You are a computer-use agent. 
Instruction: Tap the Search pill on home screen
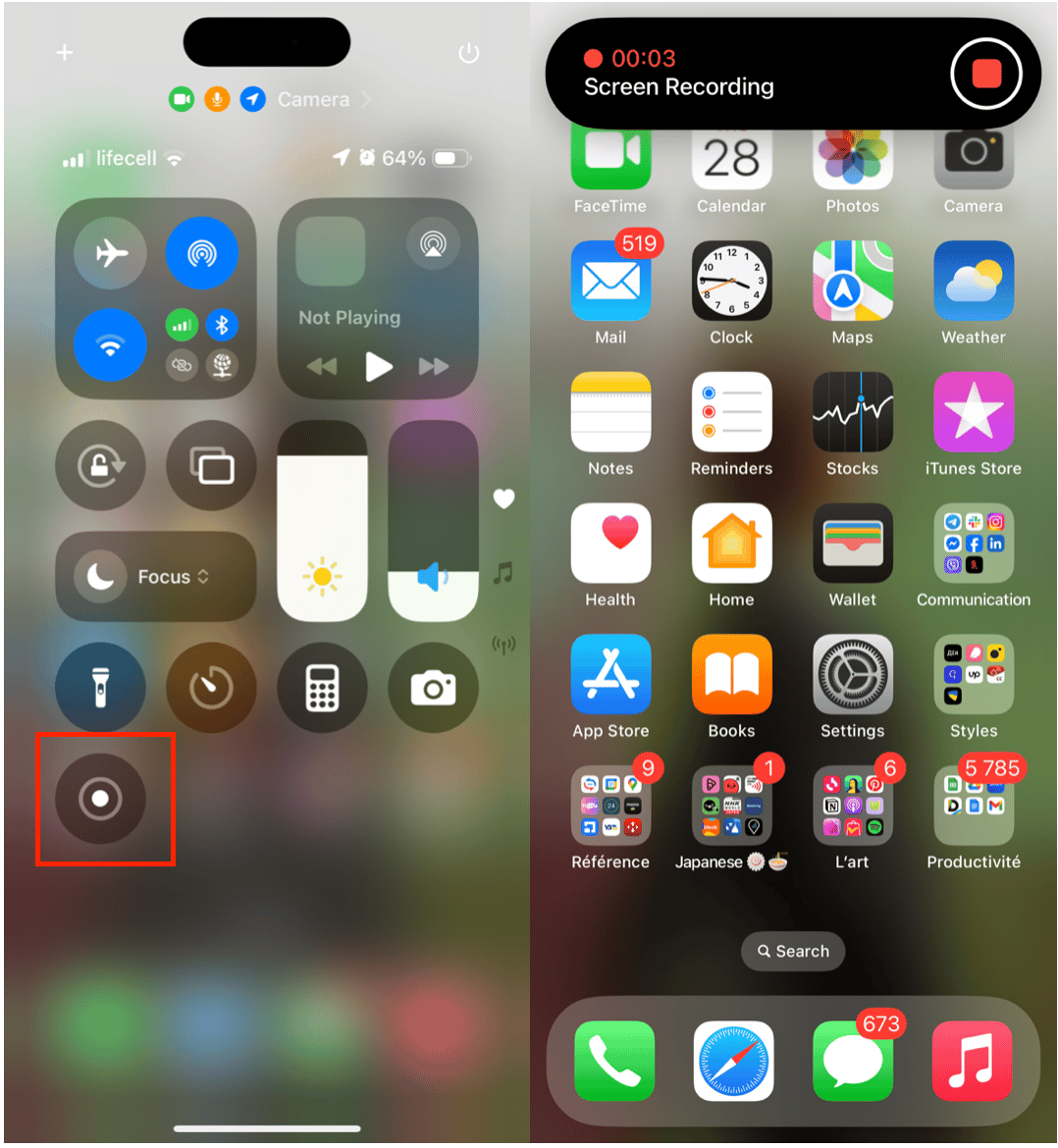pyautogui.click(x=793, y=951)
